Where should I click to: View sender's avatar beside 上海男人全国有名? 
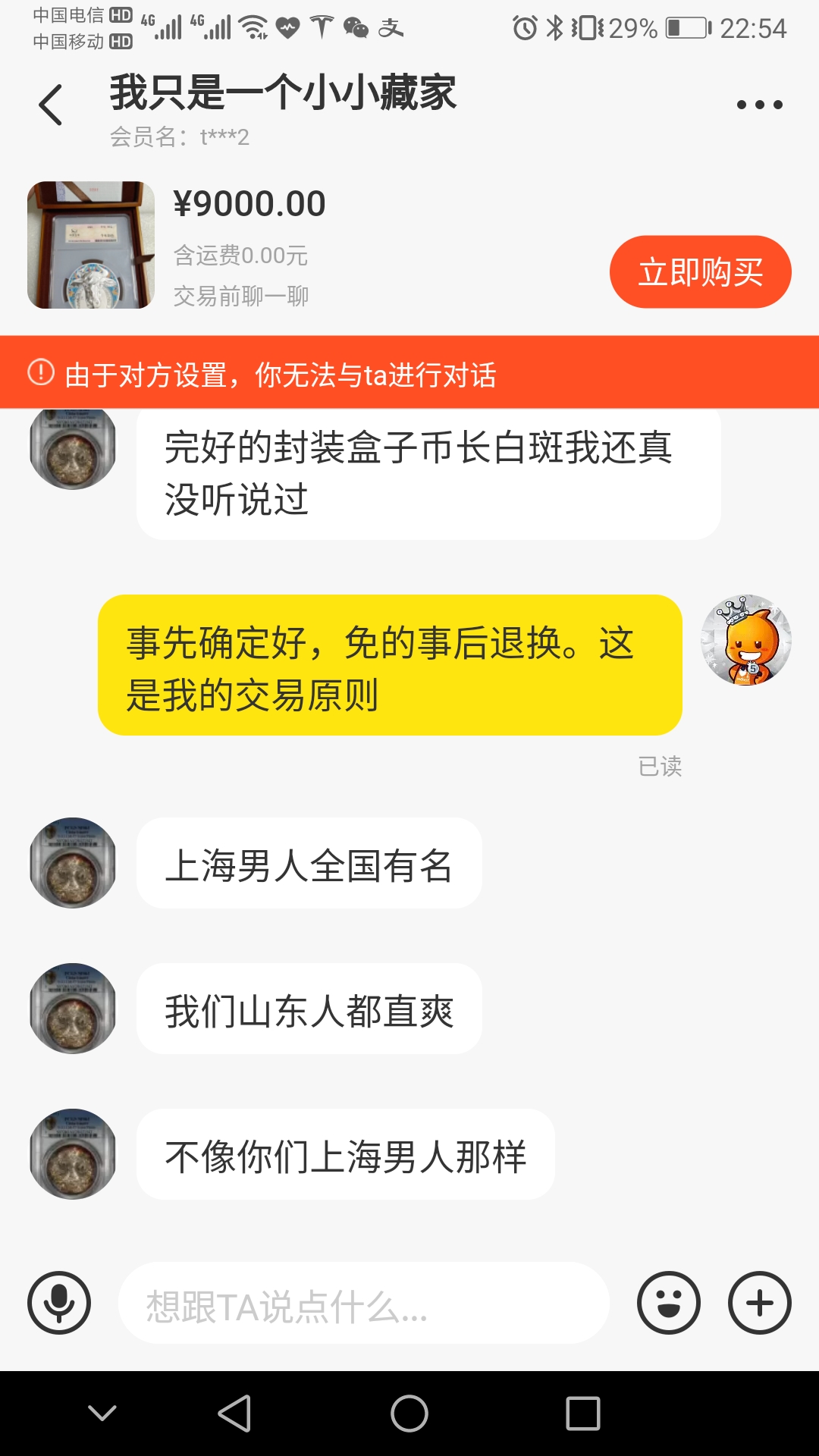click(73, 863)
